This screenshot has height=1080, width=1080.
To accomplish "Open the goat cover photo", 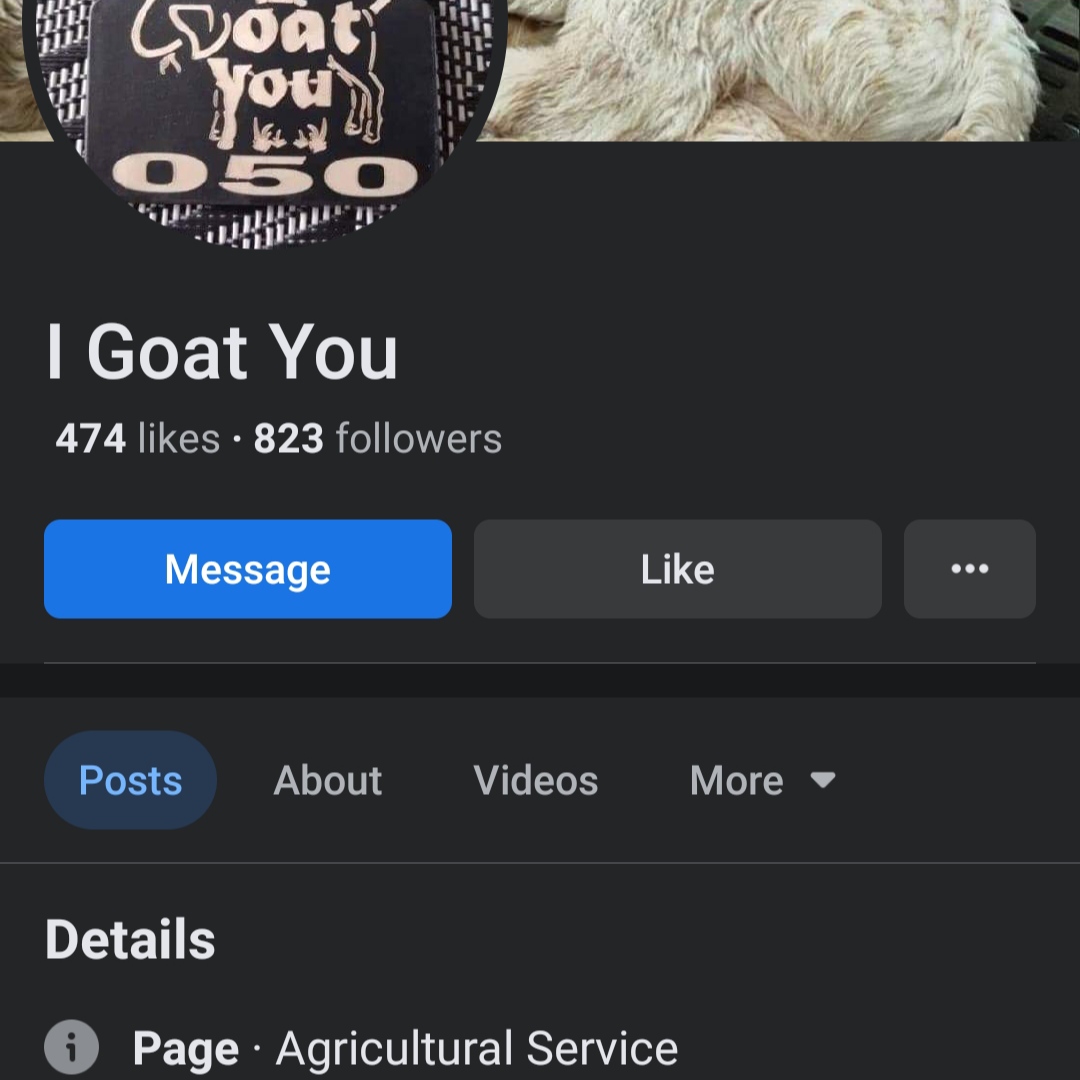I will [780, 65].
